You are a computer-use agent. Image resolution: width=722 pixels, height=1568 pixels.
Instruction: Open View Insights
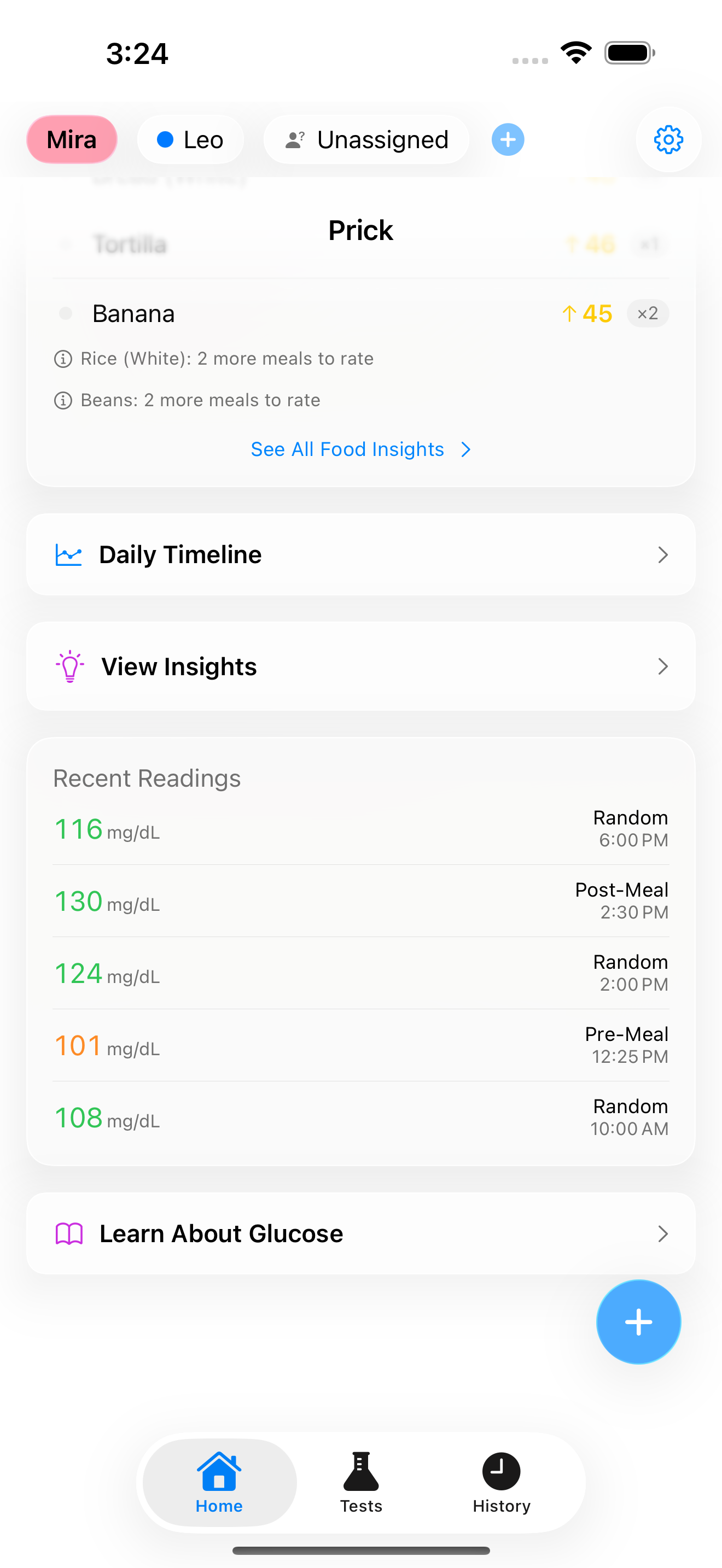pos(360,666)
